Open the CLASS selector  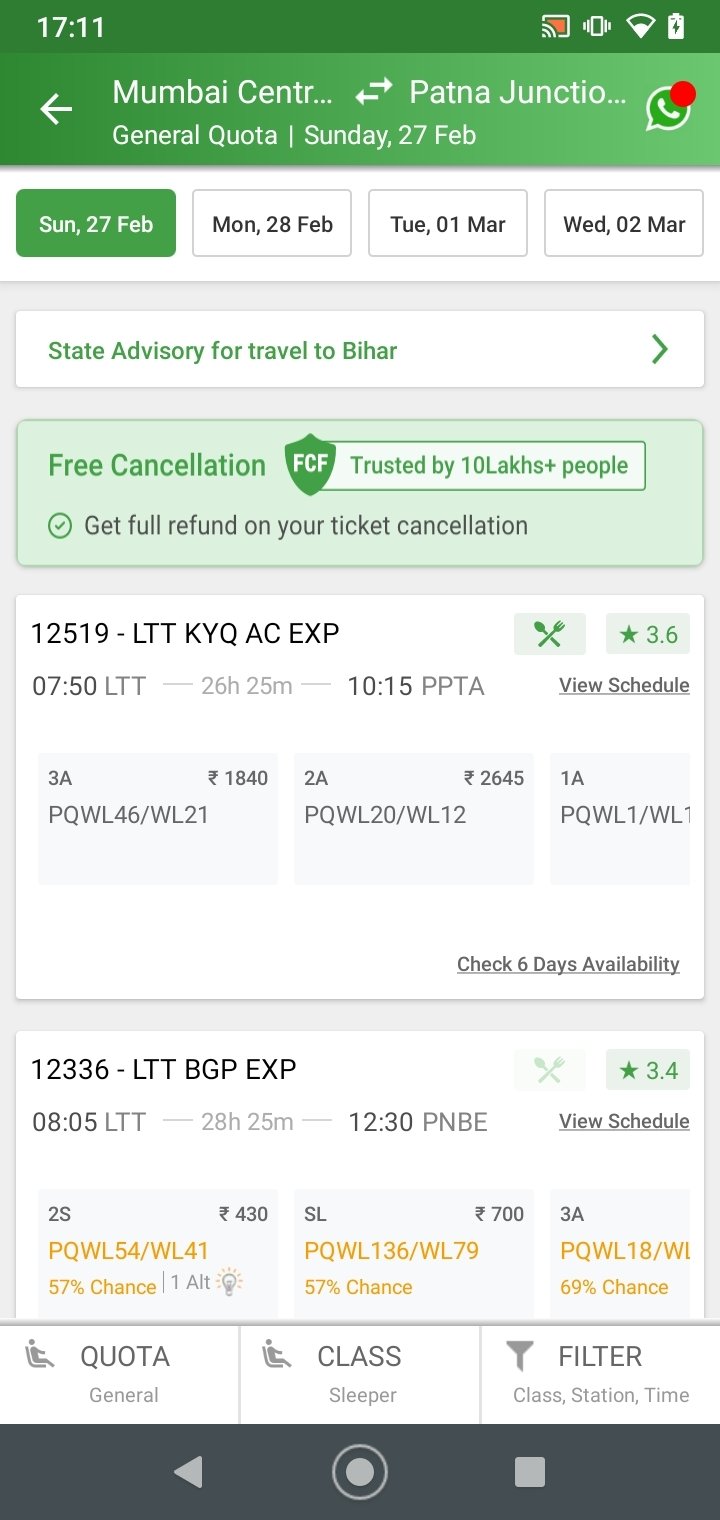tap(360, 1374)
